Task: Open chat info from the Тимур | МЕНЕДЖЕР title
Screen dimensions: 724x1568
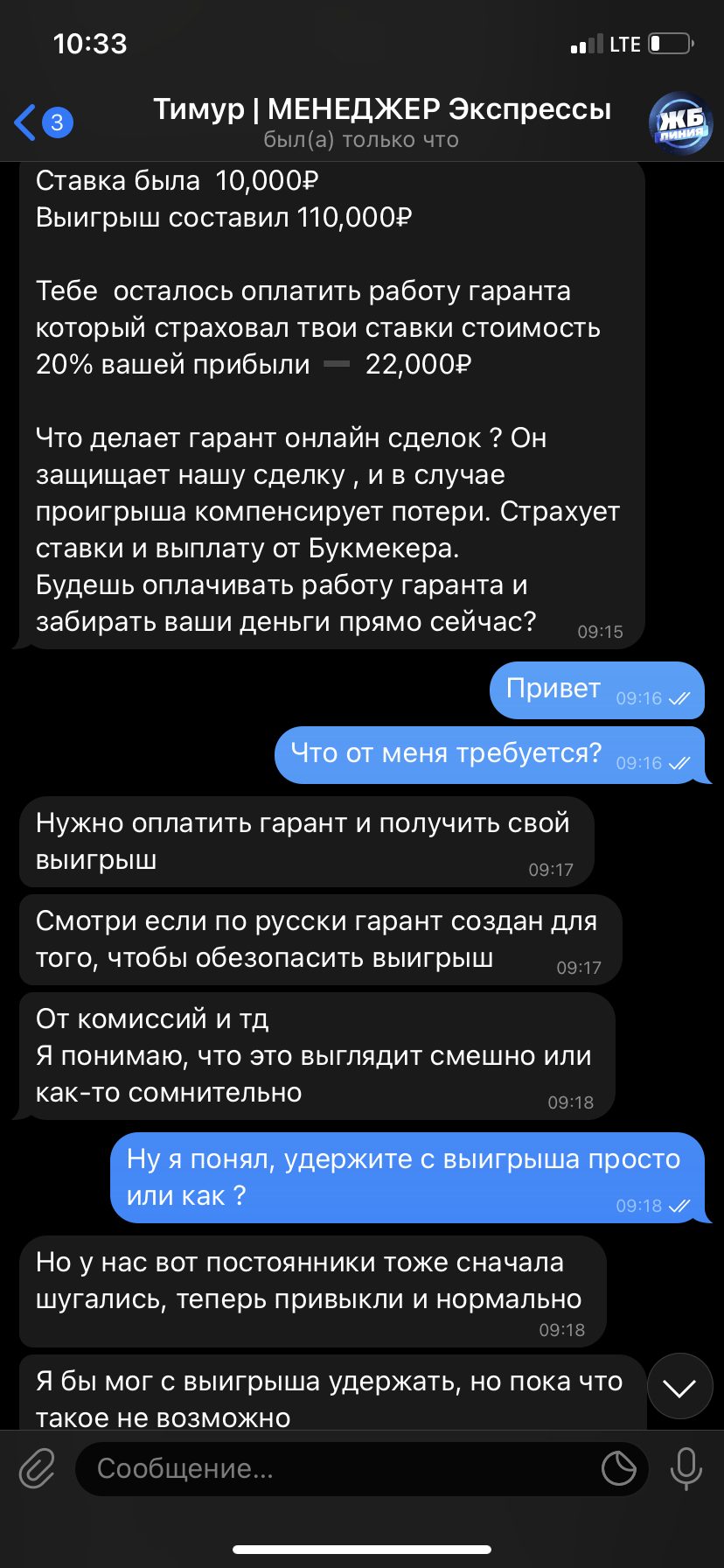Action: coord(382,109)
